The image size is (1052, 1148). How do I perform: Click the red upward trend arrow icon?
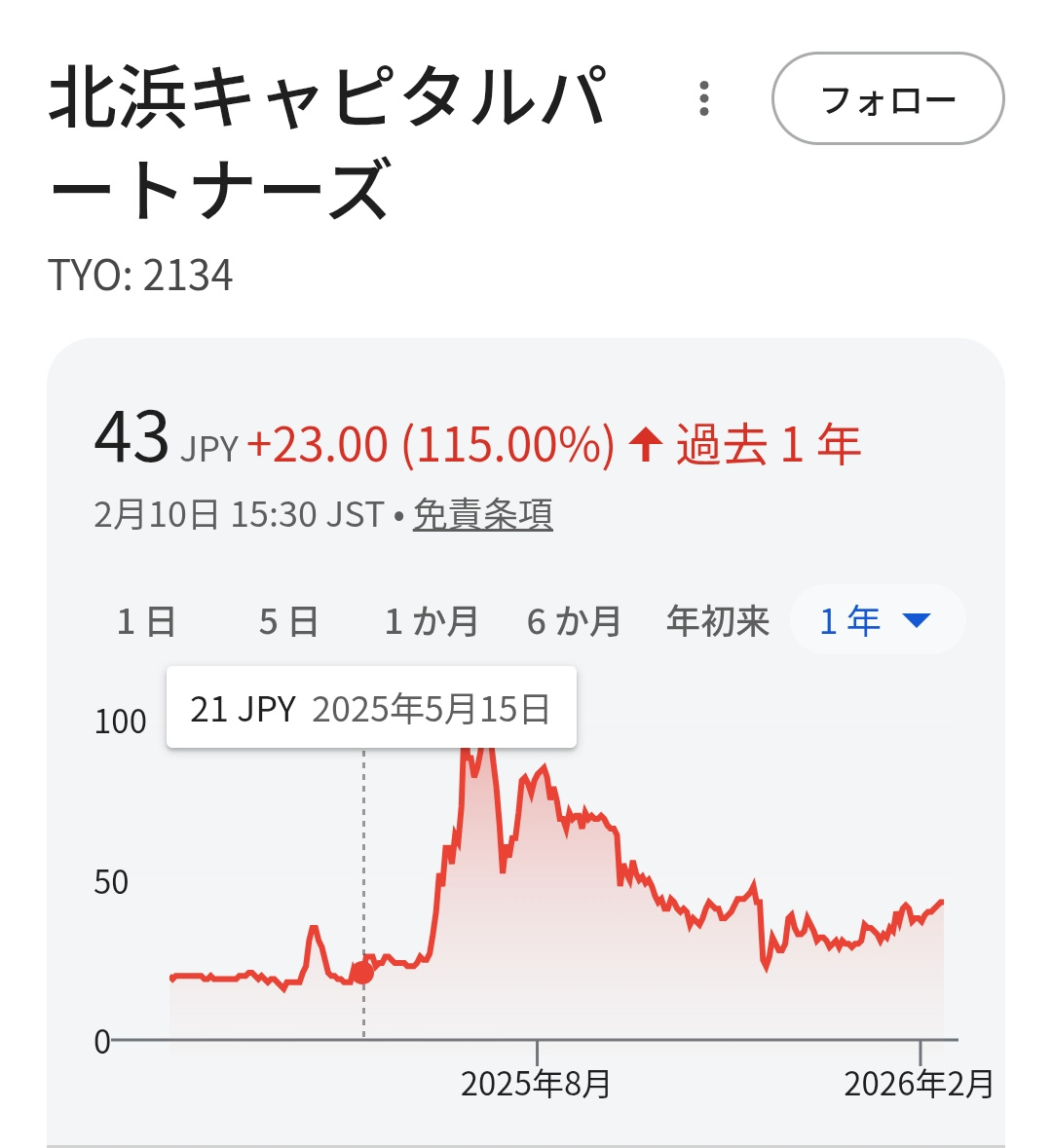(645, 445)
